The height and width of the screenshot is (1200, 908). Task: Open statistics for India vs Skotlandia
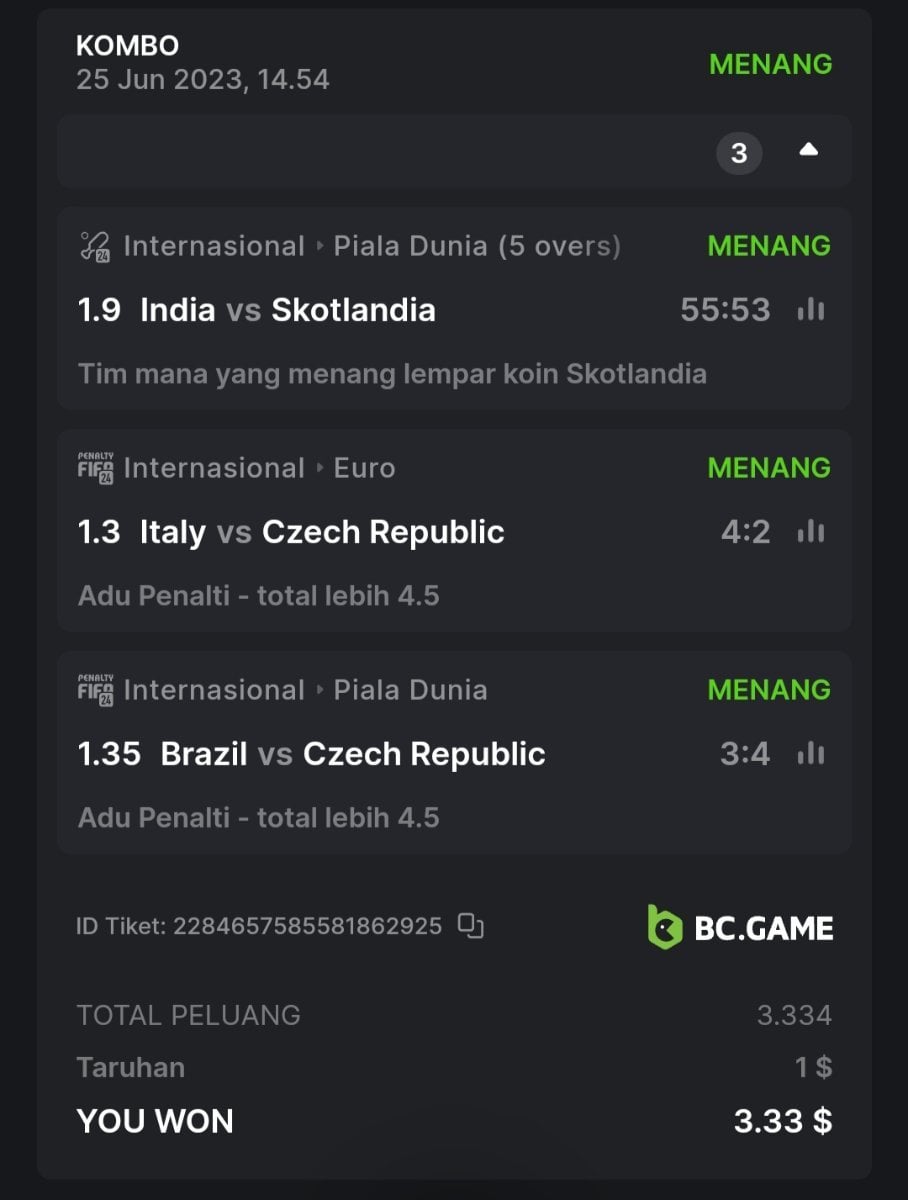[x=810, y=310]
